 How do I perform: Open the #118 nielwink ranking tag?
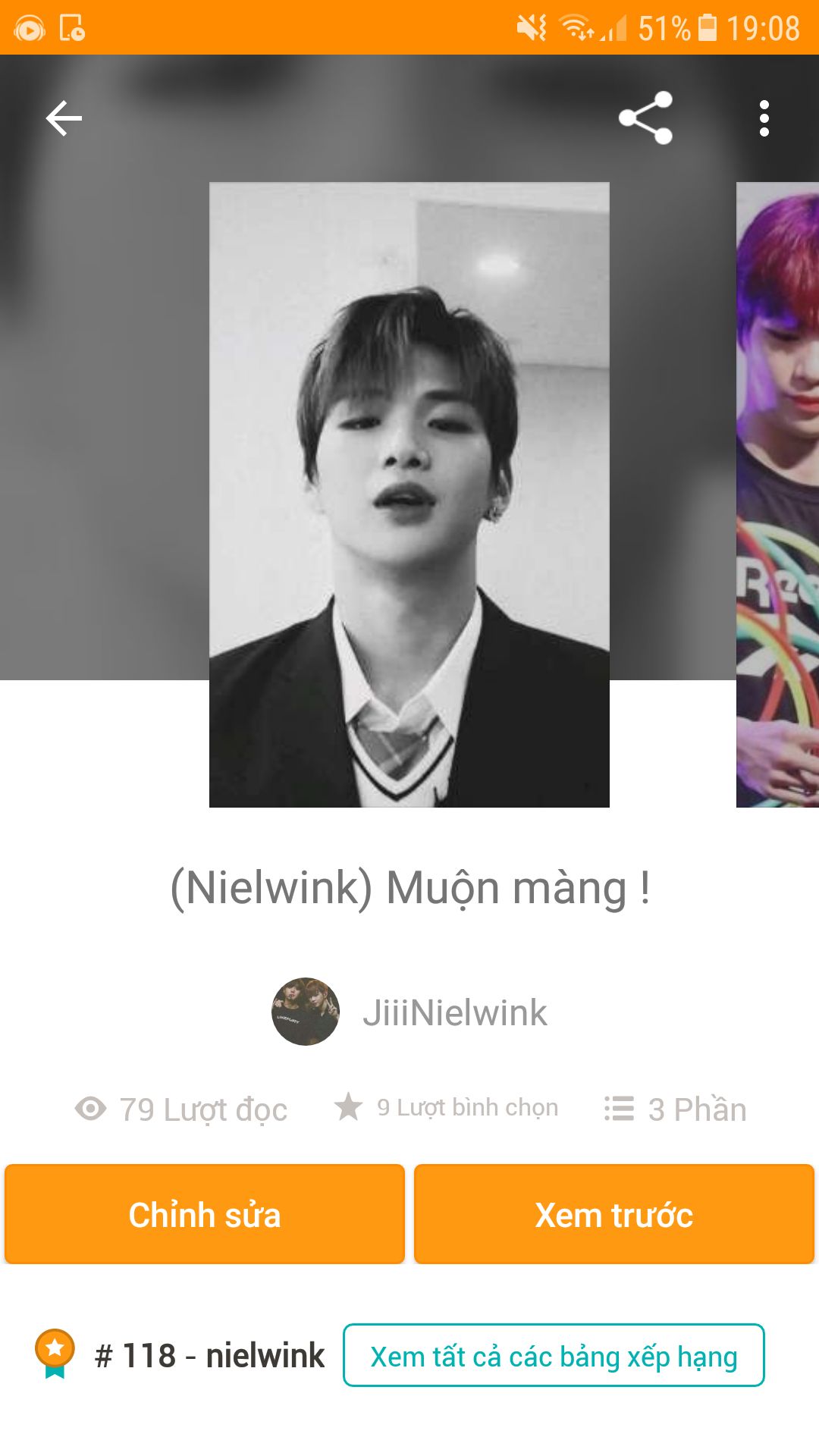pyautogui.click(x=209, y=1355)
